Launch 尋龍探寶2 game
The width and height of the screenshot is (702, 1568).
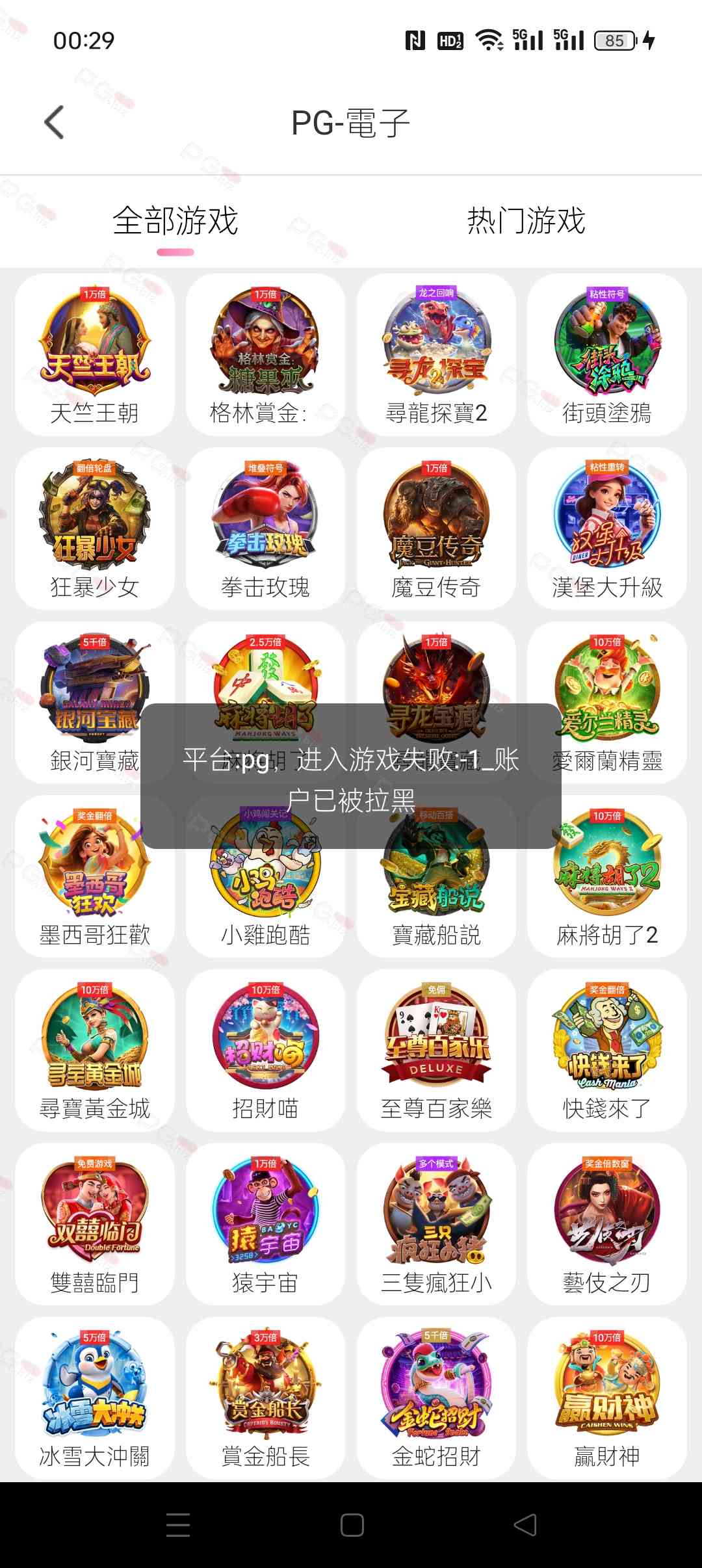[436, 354]
